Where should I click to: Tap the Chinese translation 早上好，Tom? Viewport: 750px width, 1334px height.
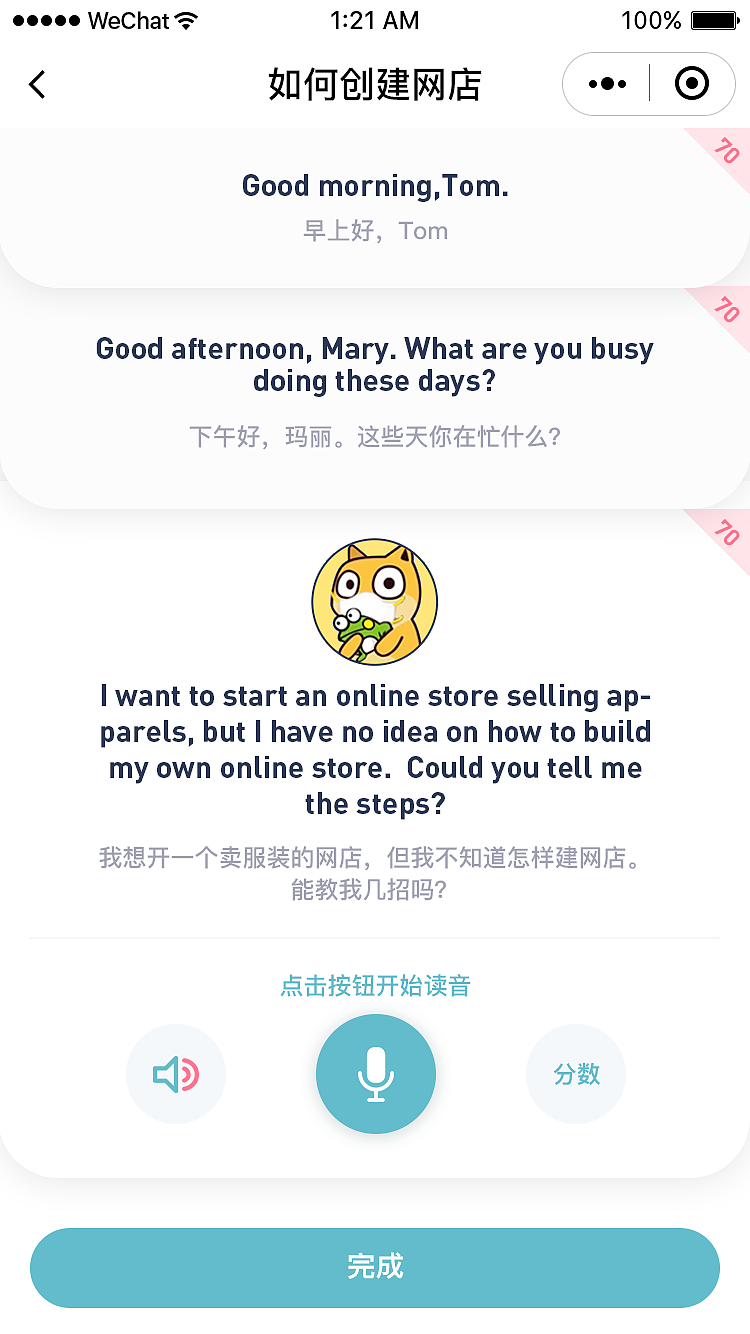point(375,231)
